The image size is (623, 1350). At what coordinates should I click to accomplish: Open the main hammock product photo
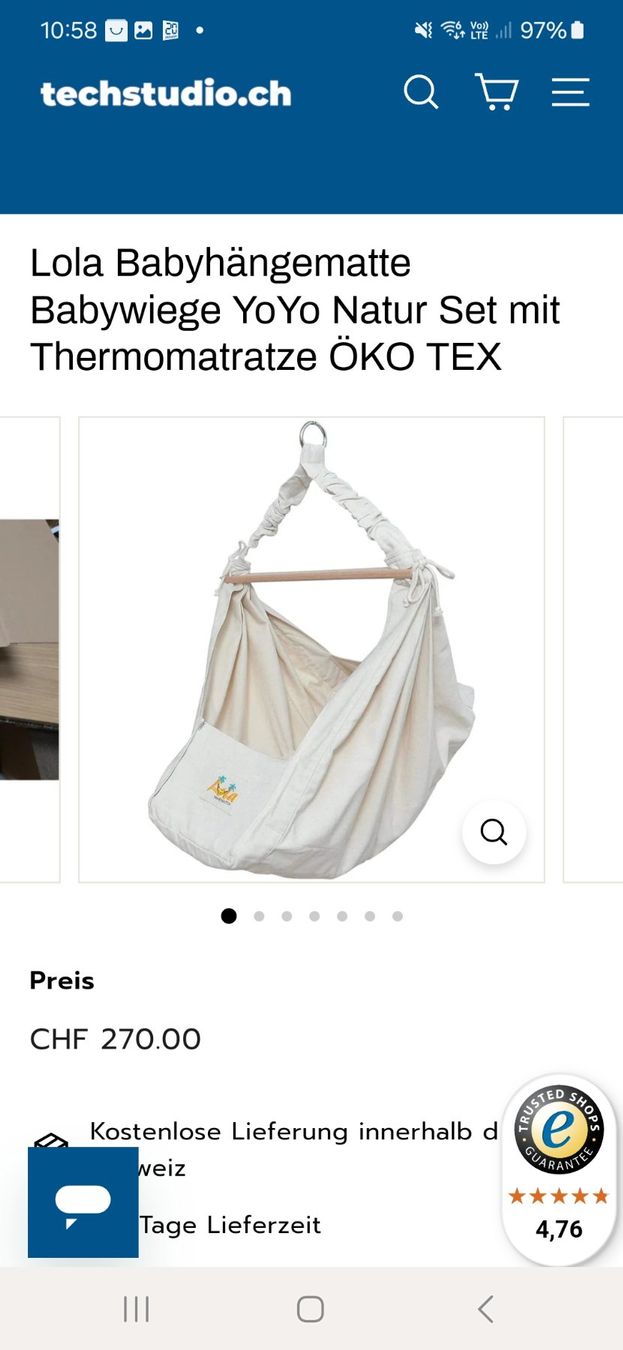(x=311, y=650)
